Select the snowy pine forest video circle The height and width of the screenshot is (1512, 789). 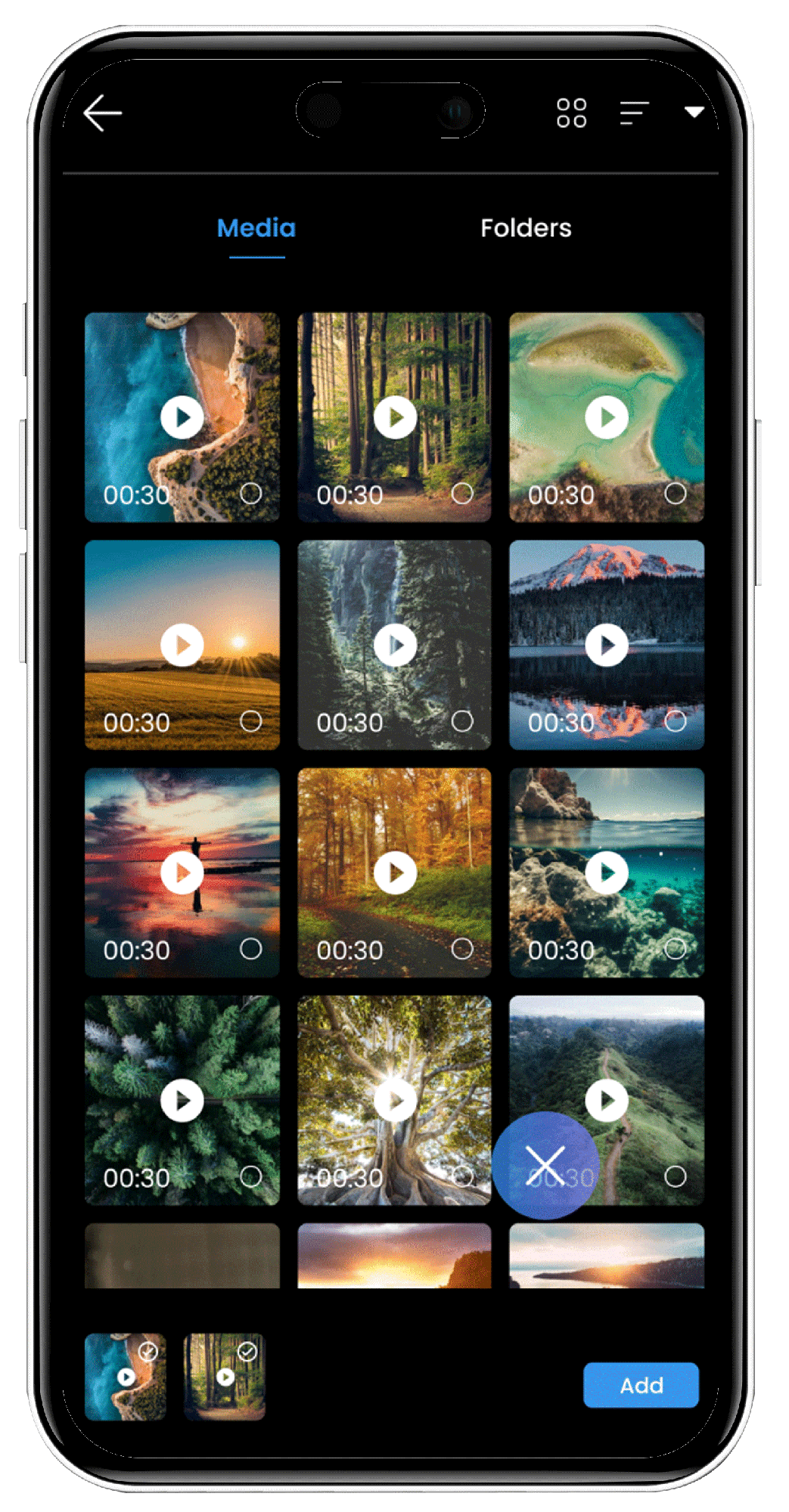coord(462,721)
